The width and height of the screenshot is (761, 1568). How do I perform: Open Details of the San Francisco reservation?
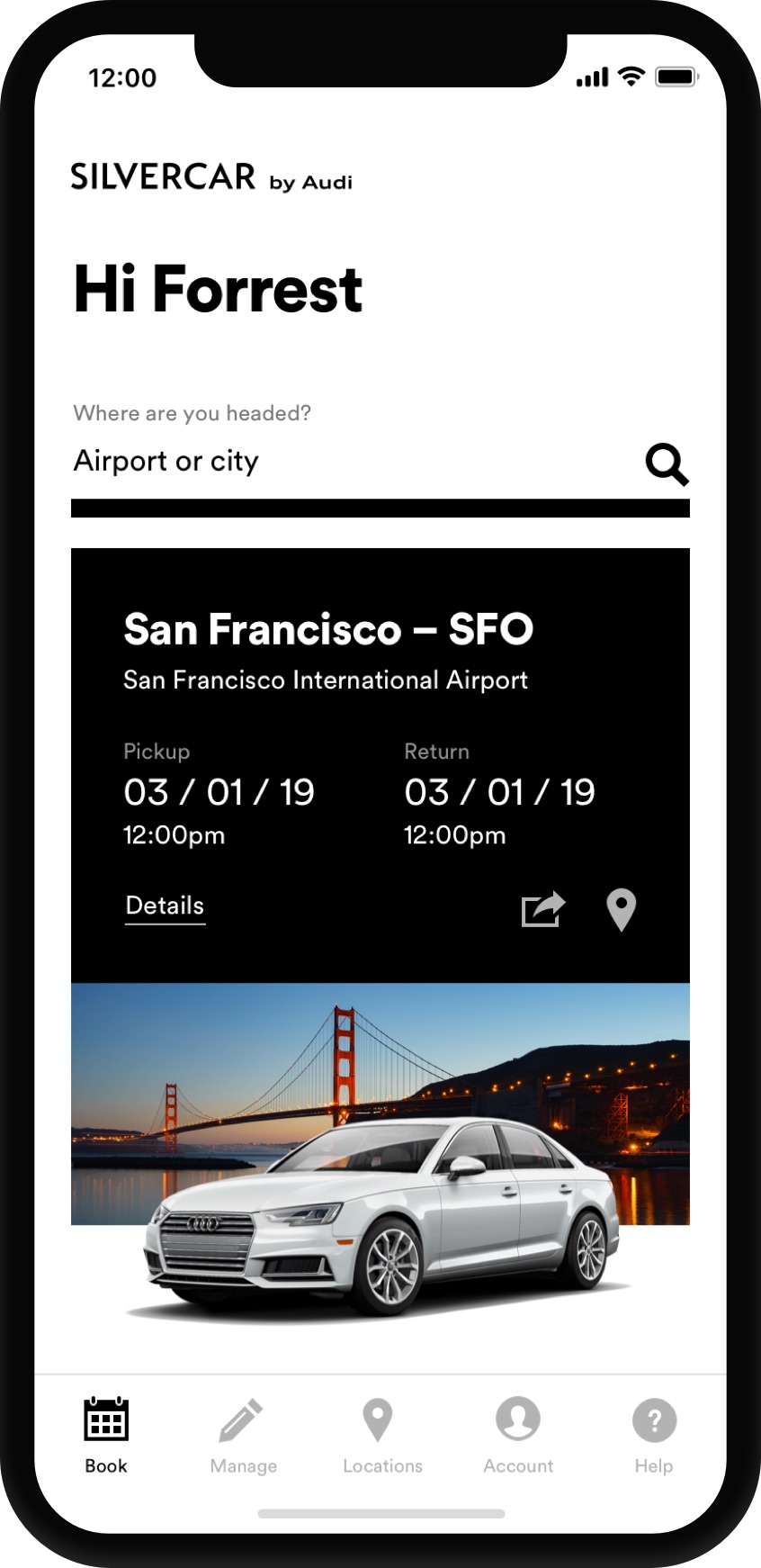click(x=165, y=906)
